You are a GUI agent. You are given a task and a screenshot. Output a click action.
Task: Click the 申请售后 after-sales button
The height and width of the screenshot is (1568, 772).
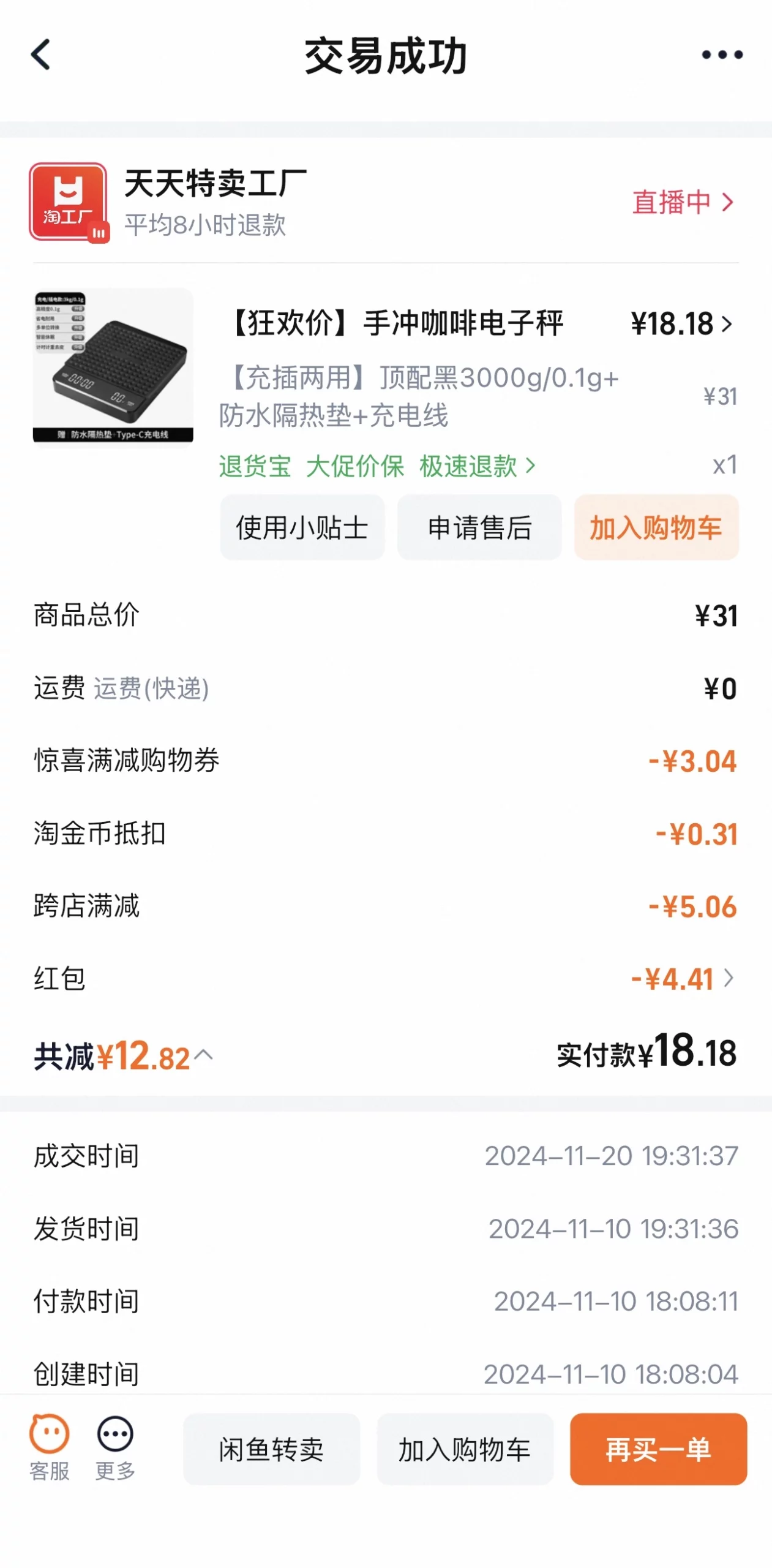pyautogui.click(x=479, y=528)
